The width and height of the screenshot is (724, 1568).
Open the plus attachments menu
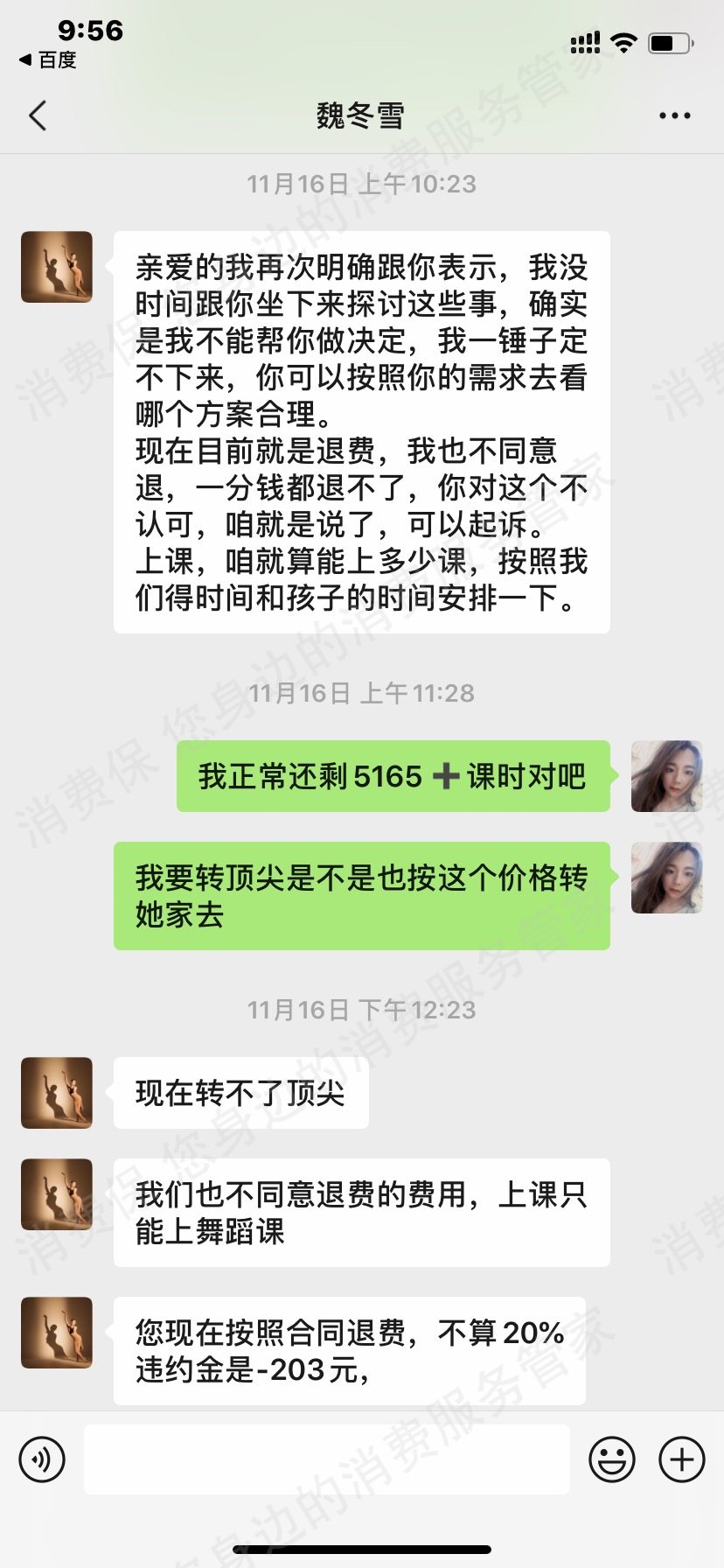tap(682, 1459)
